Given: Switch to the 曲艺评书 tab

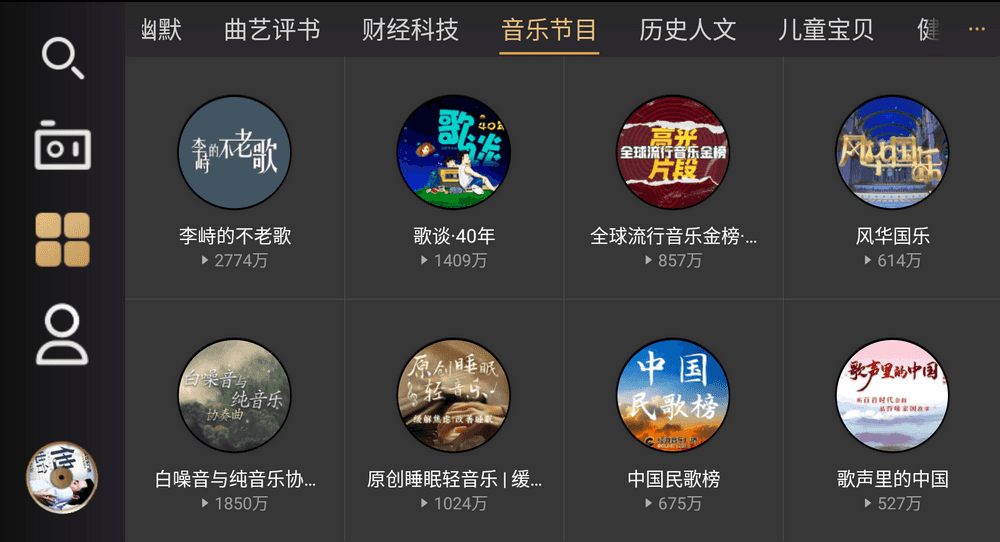Looking at the screenshot, I should tap(272, 30).
